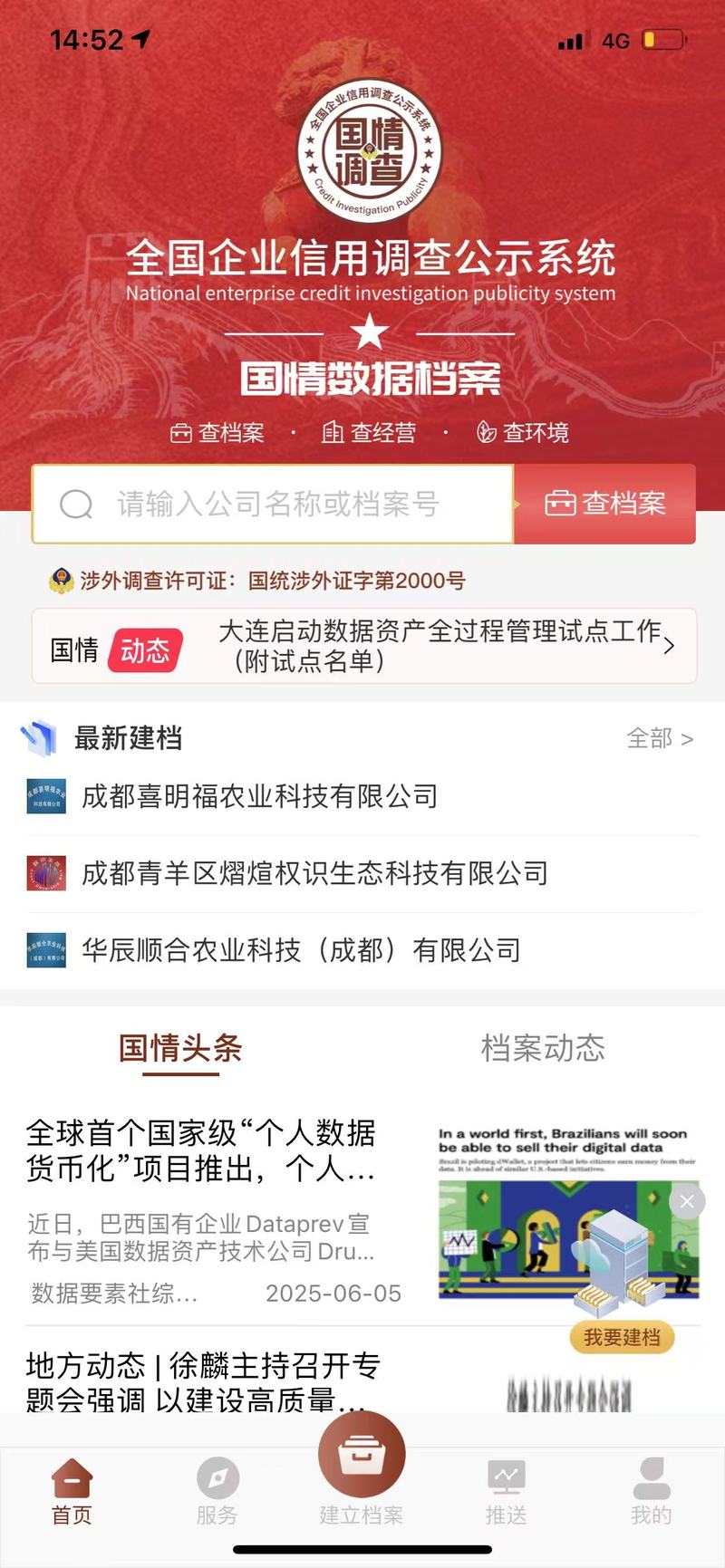This screenshot has height=1568, width=725.
Task: Tap the company name search field
Action: tap(273, 505)
